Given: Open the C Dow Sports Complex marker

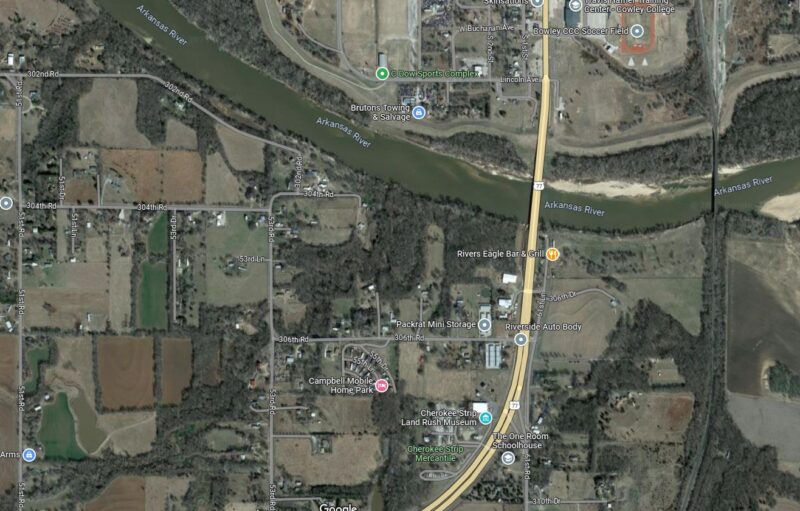Looking at the screenshot, I should (x=382, y=73).
